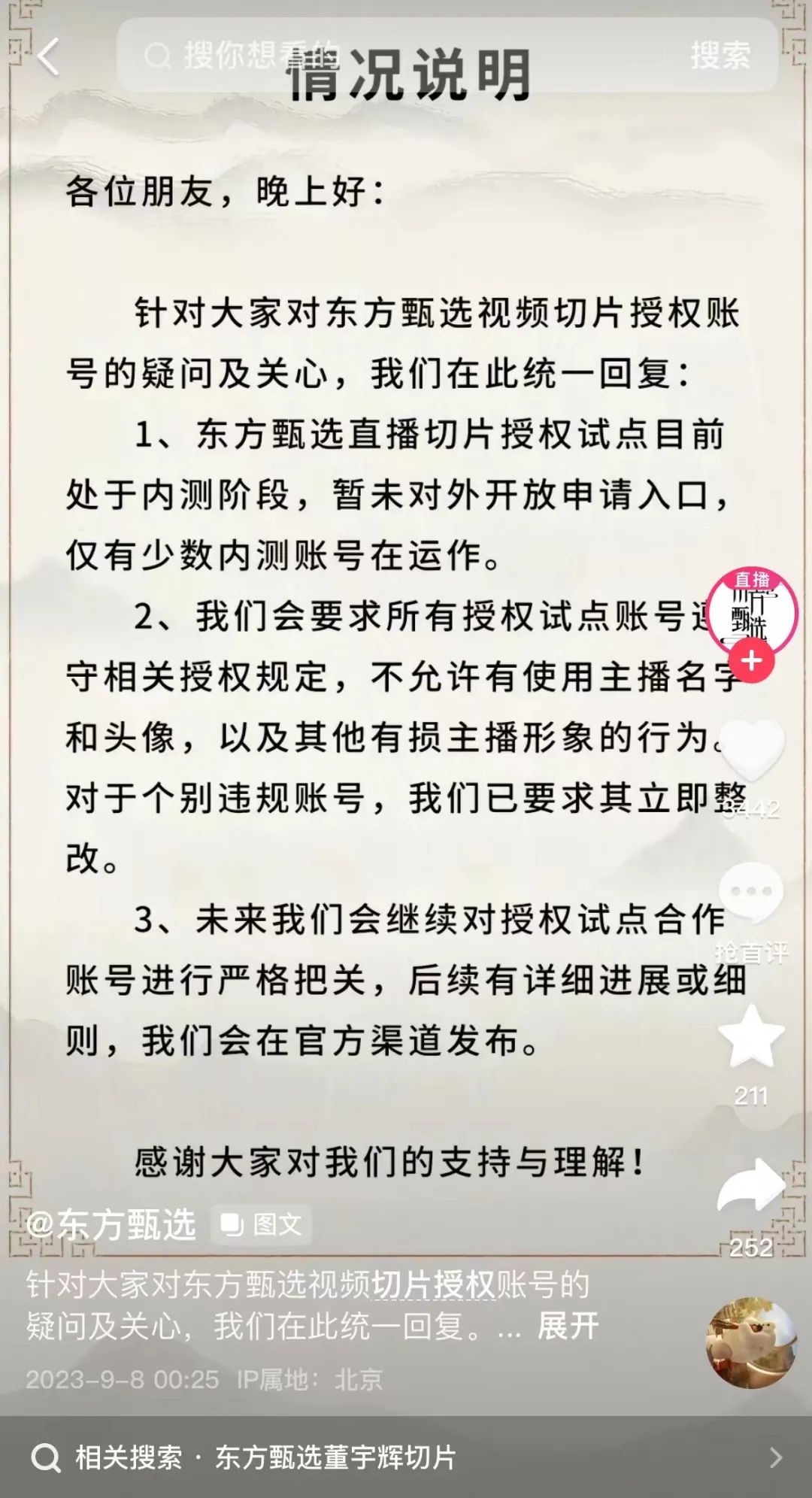Screen dimensions: 812x1498
Task: Open the rotating music disc
Action: point(751,1342)
